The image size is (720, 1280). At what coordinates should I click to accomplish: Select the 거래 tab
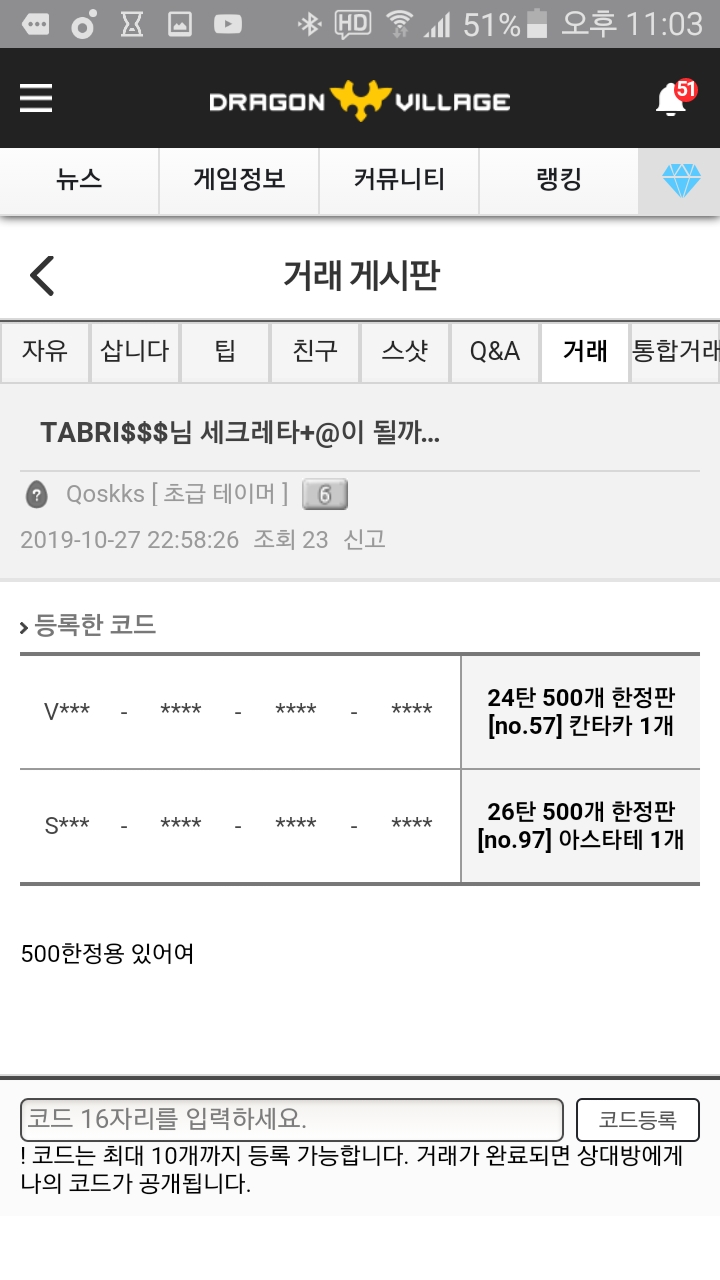click(585, 351)
